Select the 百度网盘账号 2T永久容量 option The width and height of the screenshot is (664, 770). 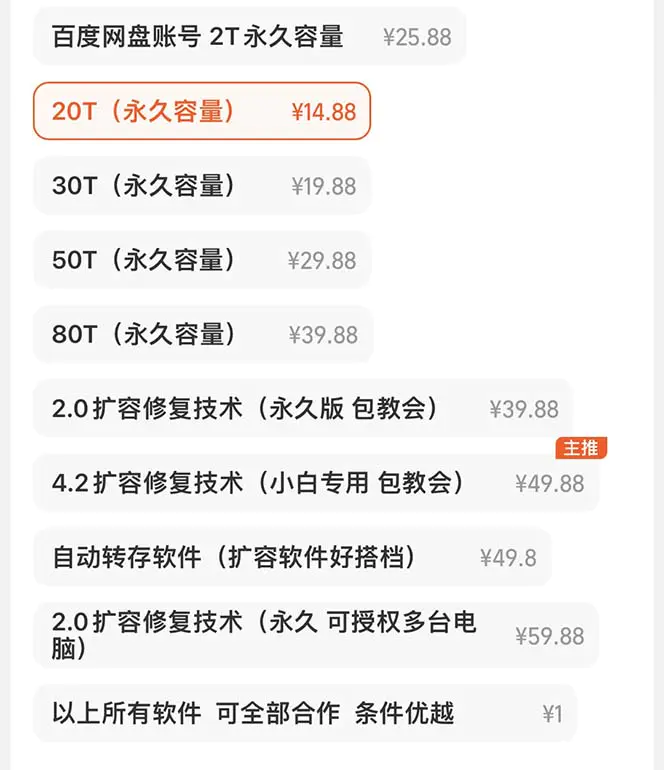tap(250, 37)
